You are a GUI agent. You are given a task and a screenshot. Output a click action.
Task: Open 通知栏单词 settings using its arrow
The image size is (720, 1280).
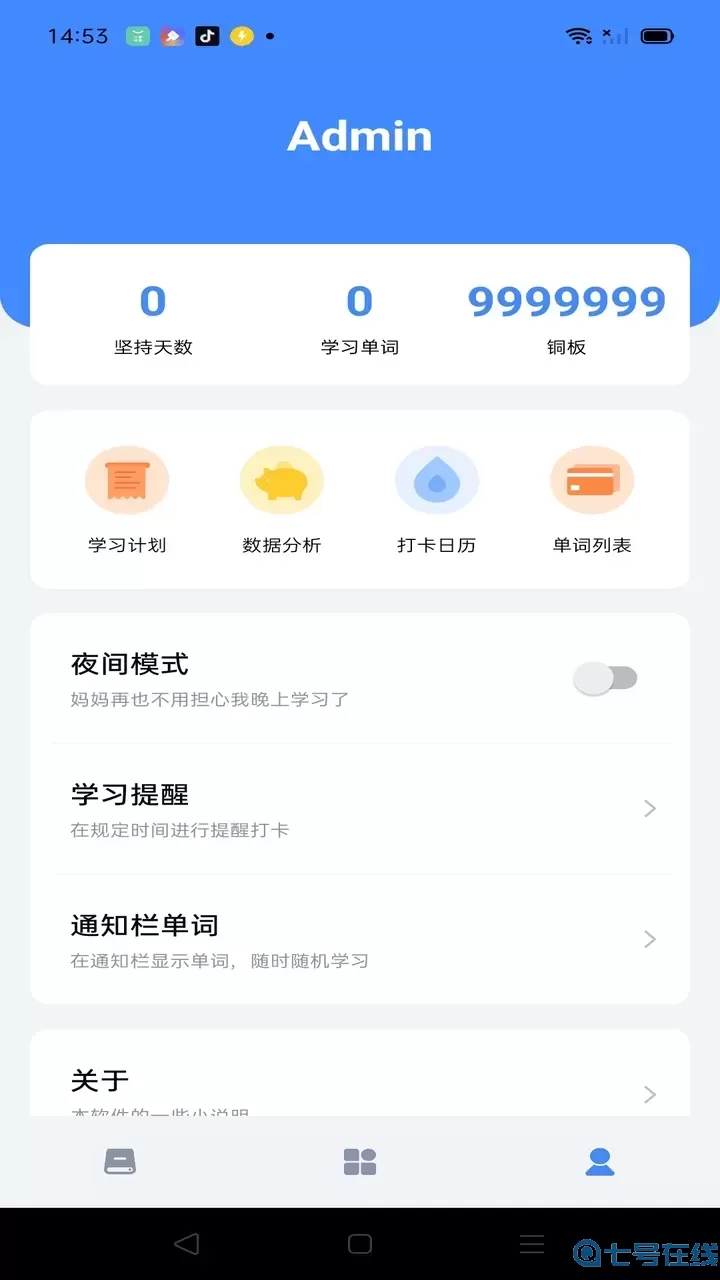(649, 939)
